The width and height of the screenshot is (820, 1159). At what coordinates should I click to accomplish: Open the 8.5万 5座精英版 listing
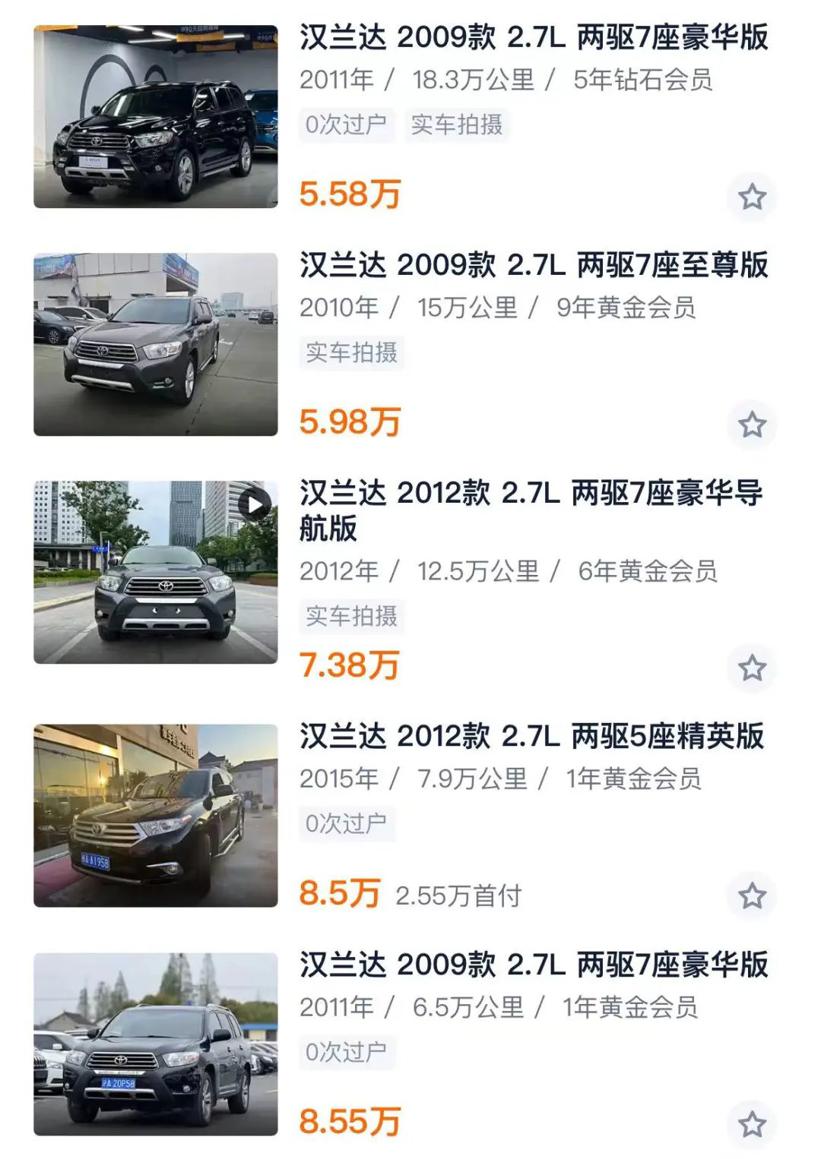pos(531,737)
